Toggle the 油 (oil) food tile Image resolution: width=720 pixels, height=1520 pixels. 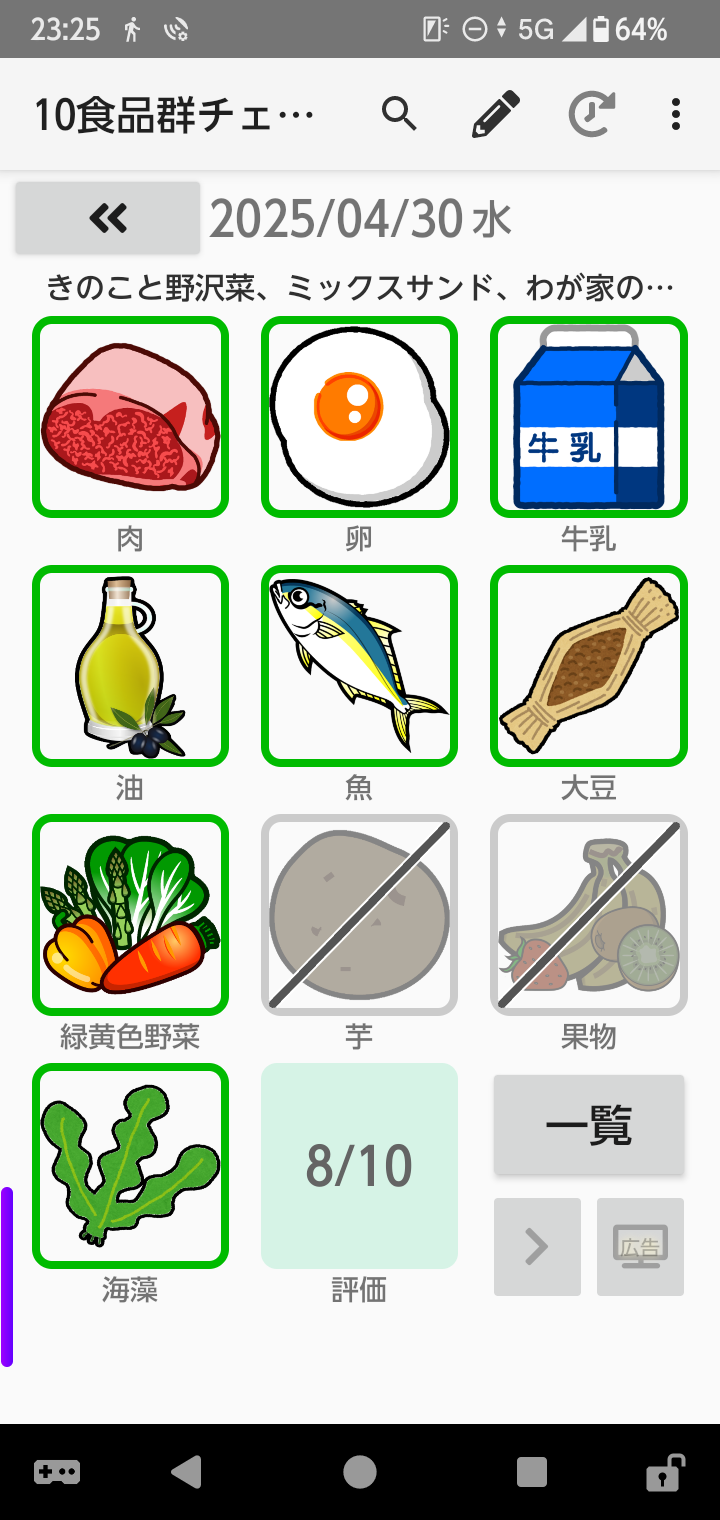131,666
